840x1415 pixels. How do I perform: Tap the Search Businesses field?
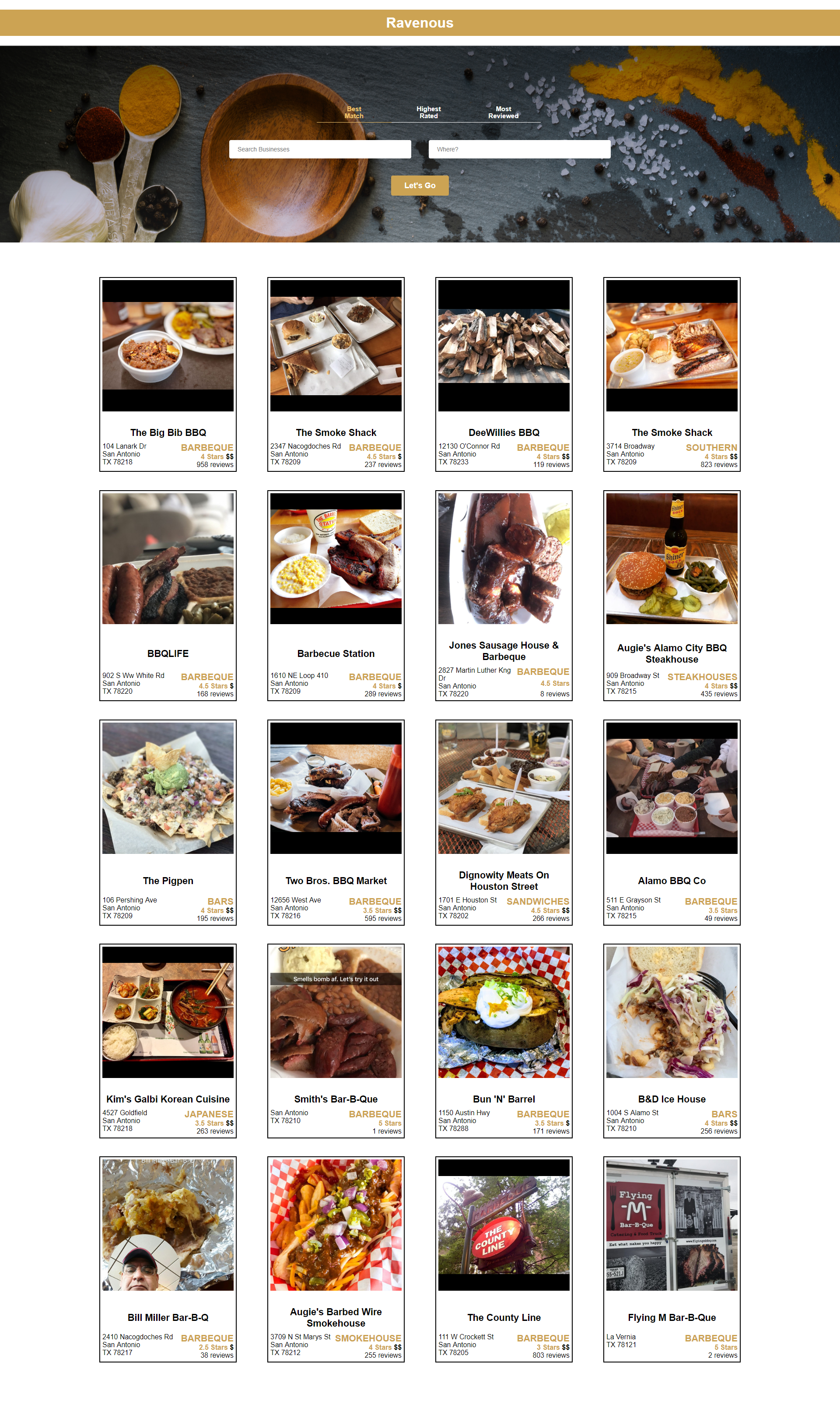tap(320, 150)
